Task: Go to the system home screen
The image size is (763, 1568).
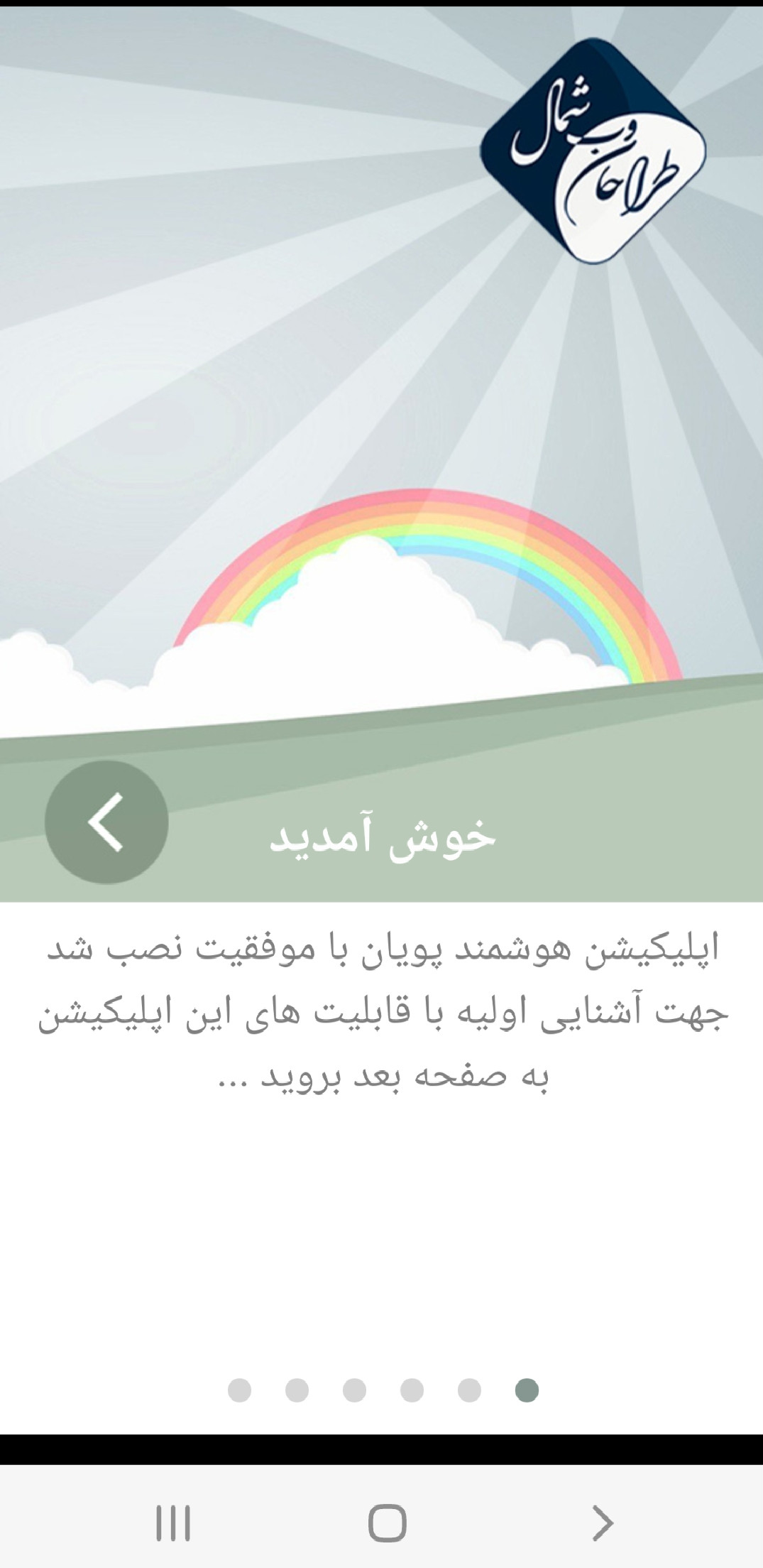Action: coord(387,1523)
